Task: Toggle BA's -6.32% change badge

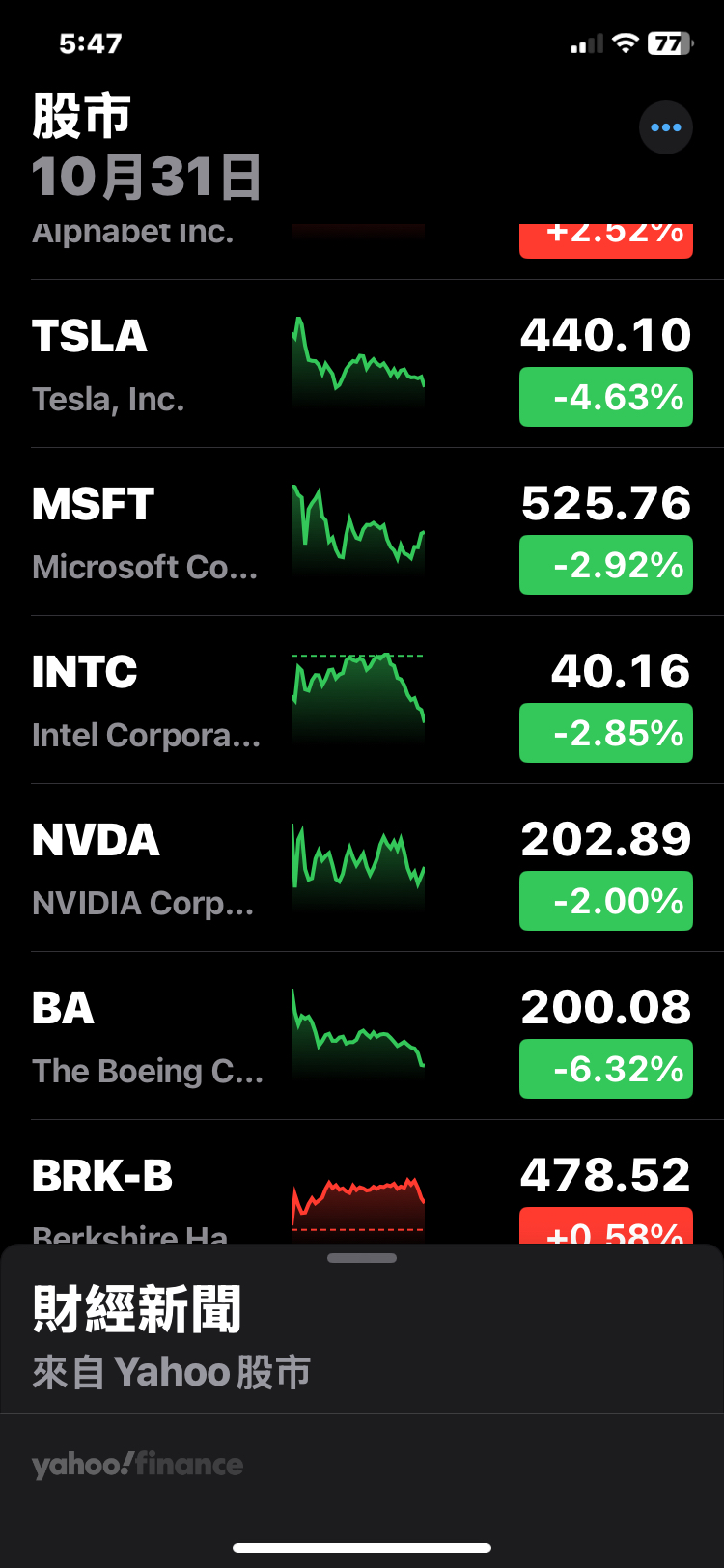Action: [606, 1069]
